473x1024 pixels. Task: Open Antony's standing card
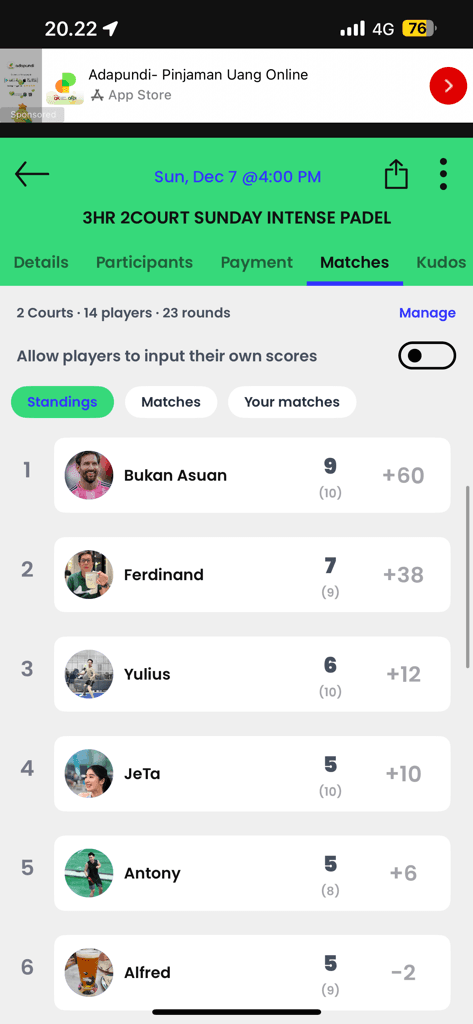252,873
